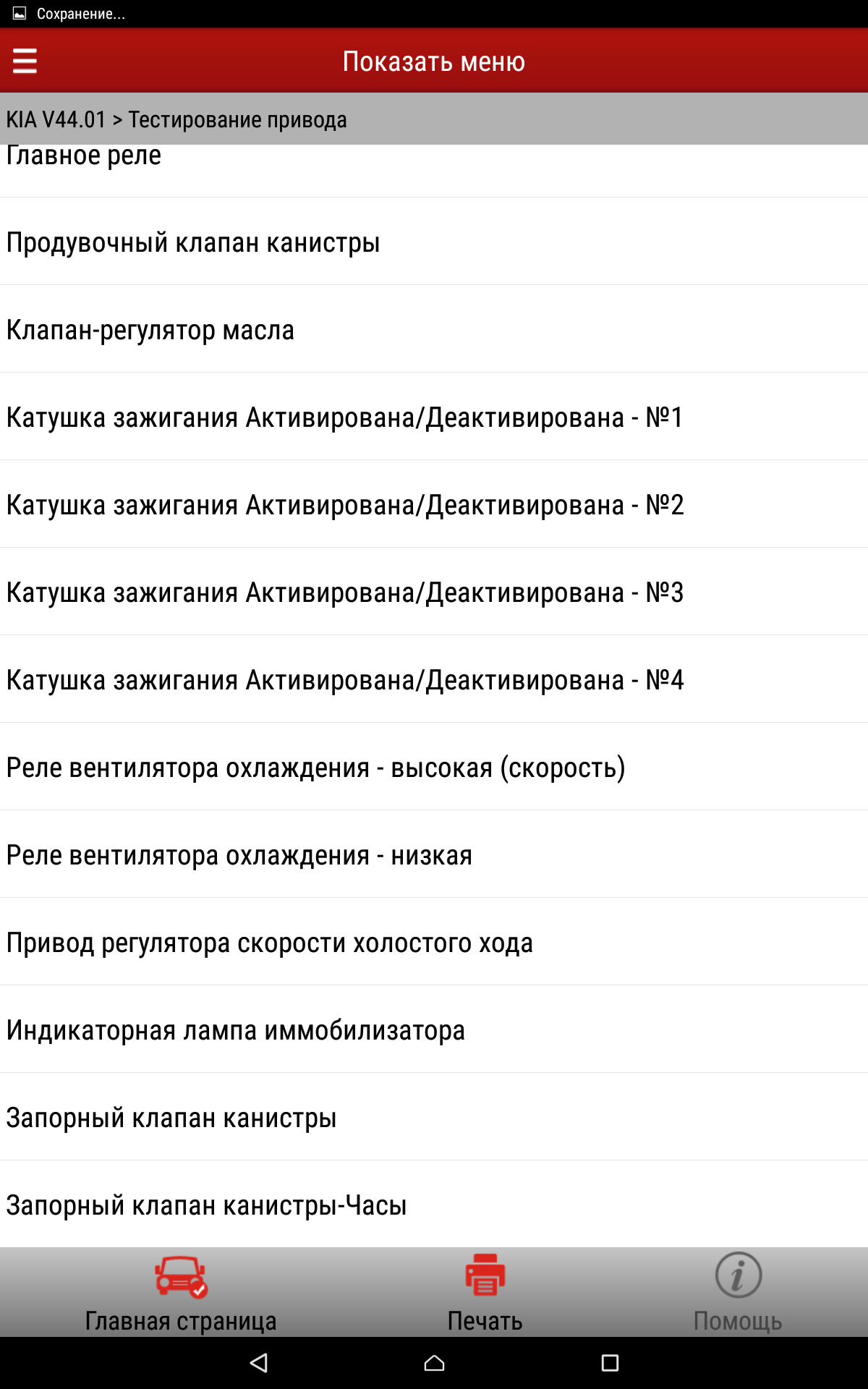Go to the device home screen
The height and width of the screenshot is (1389, 868).
coord(434,1363)
